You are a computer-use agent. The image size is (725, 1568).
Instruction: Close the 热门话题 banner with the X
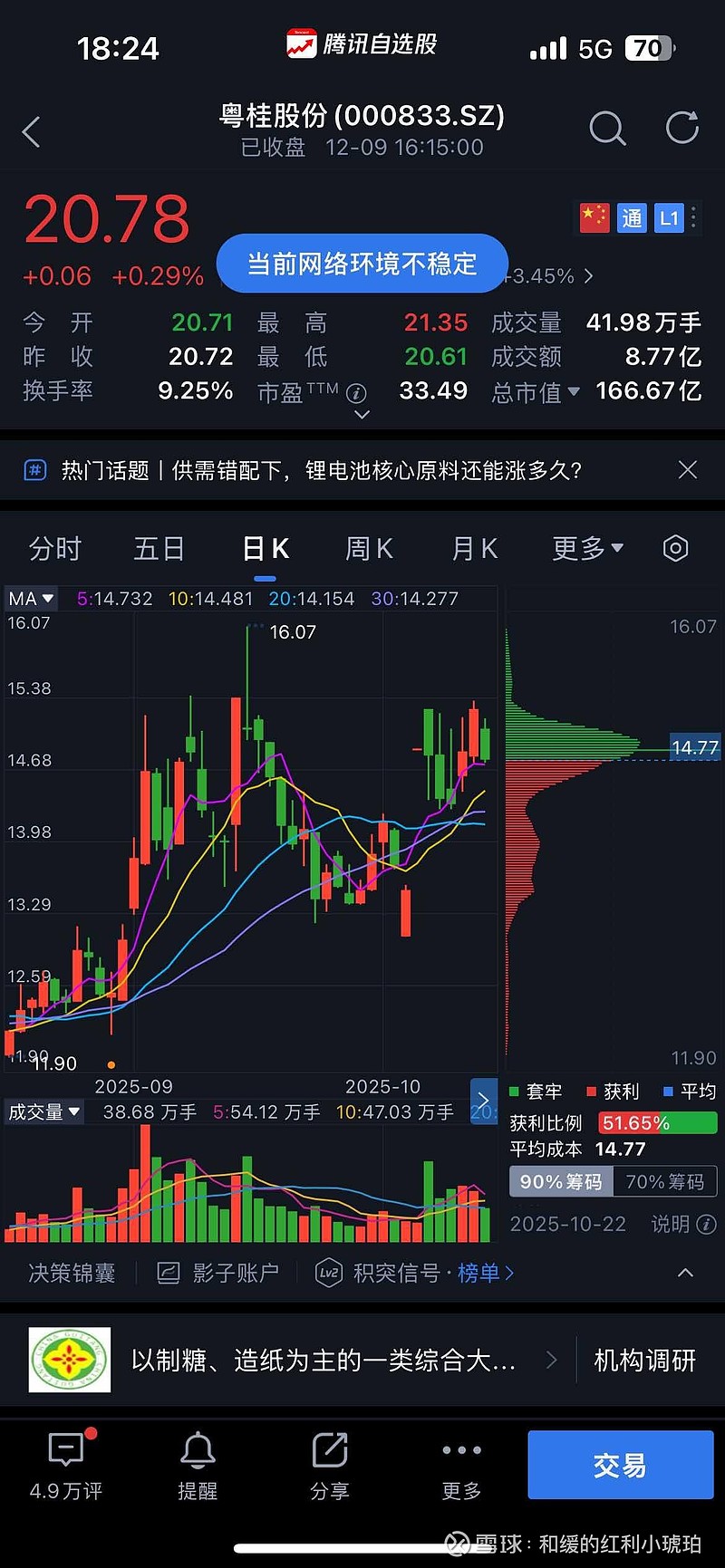(687, 470)
